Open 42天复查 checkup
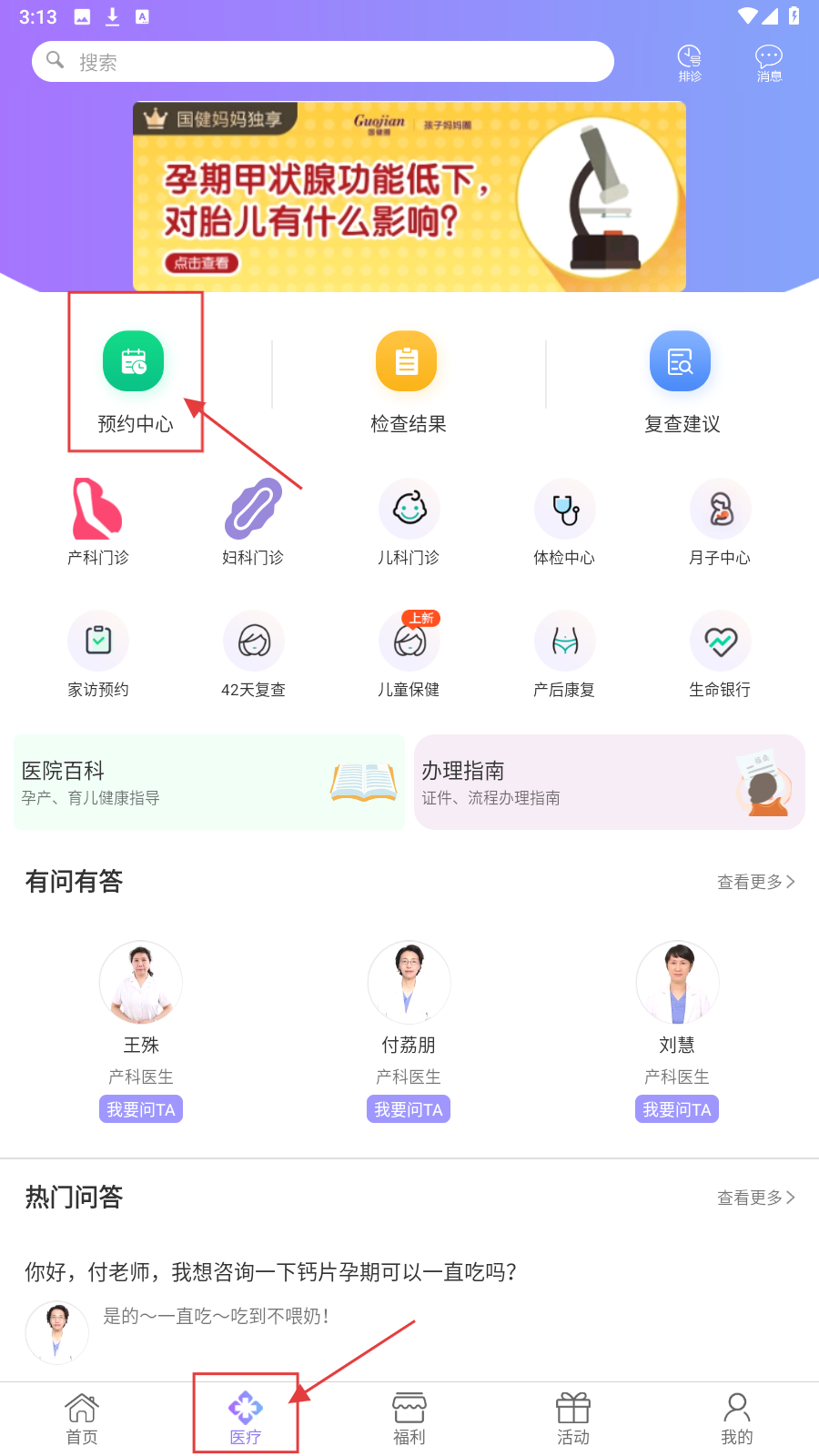Viewport: 819px width, 1456px height. 254,653
